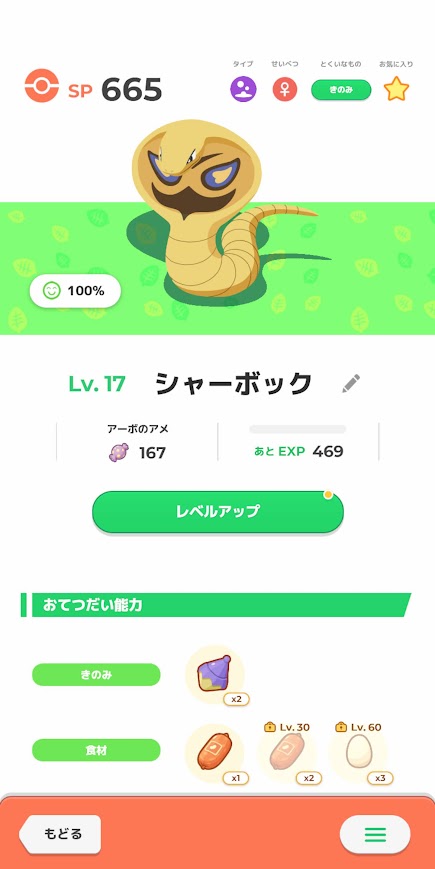The width and height of the screenshot is (435, 869).
Task: Tap the レベルアップ button
Action: coord(218,512)
